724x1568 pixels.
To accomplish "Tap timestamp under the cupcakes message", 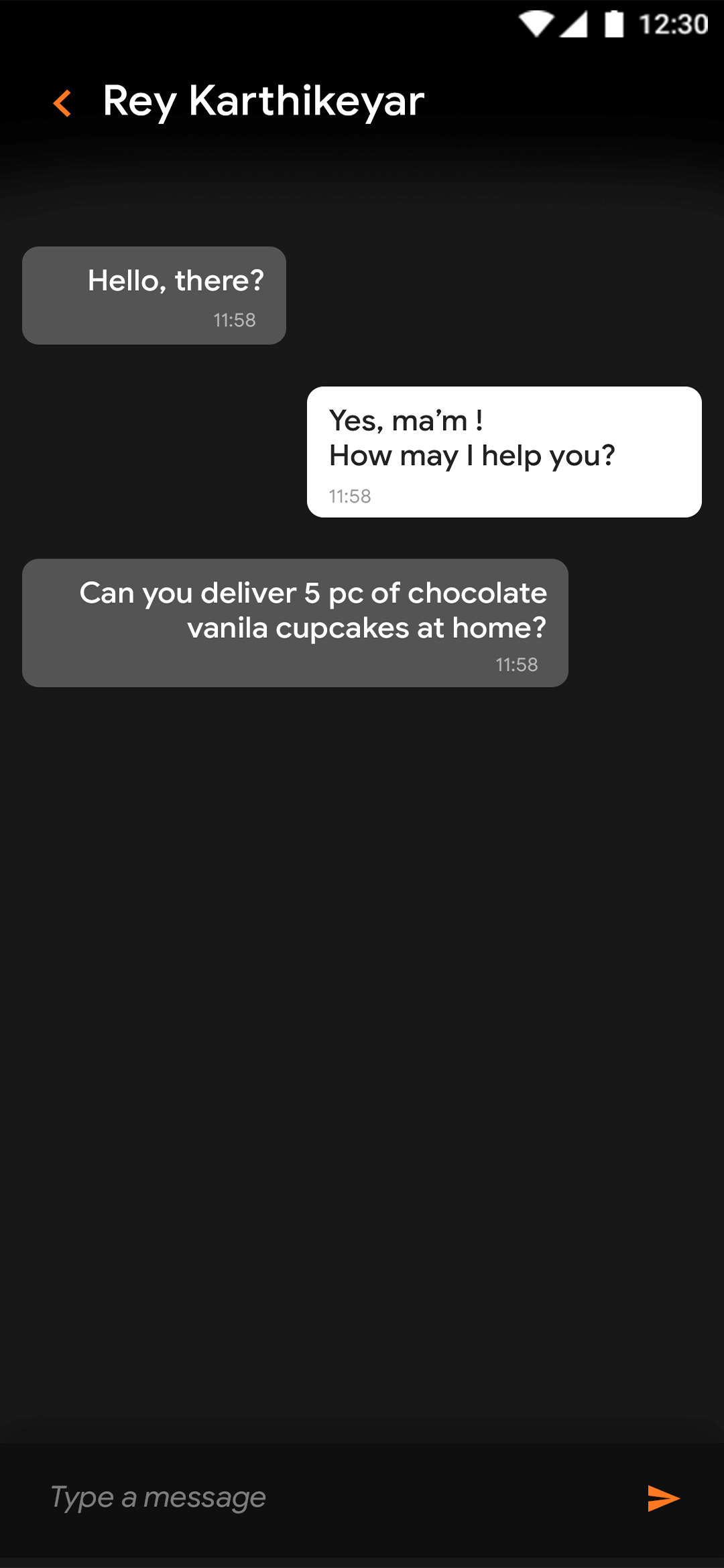I will (x=516, y=664).
